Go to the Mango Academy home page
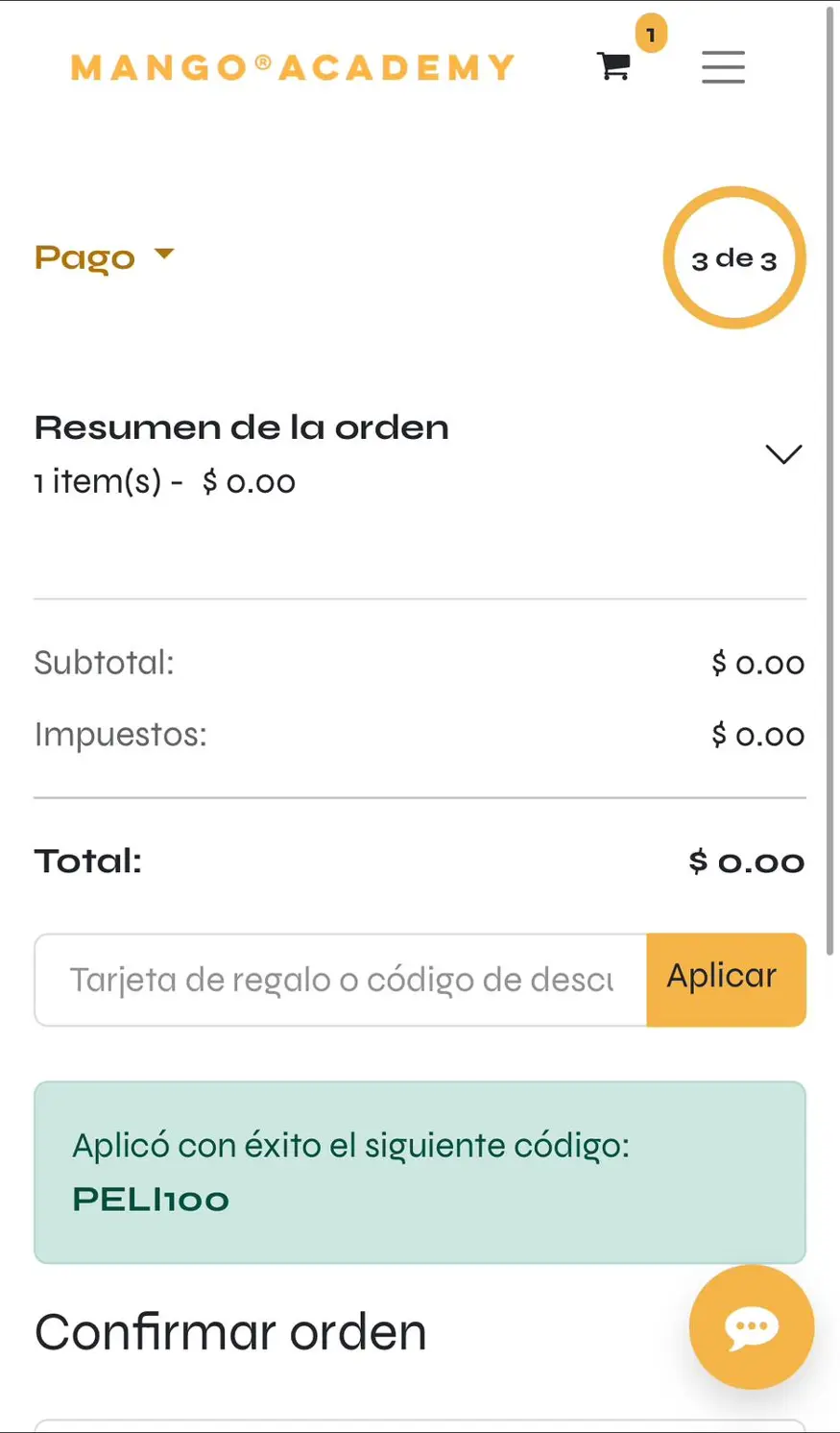The height and width of the screenshot is (1433, 840). (293, 67)
